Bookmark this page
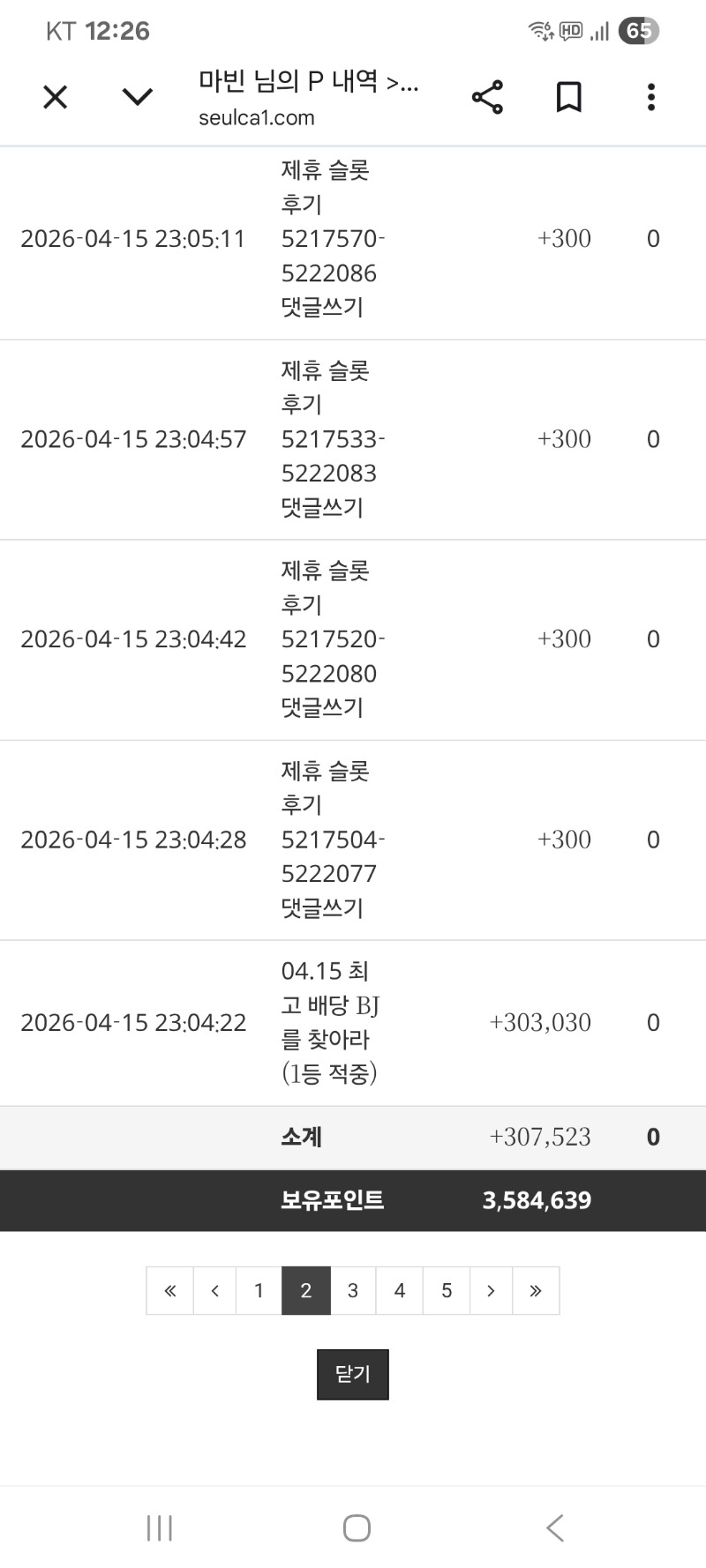The image size is (706, 1568). pos(569,97)
